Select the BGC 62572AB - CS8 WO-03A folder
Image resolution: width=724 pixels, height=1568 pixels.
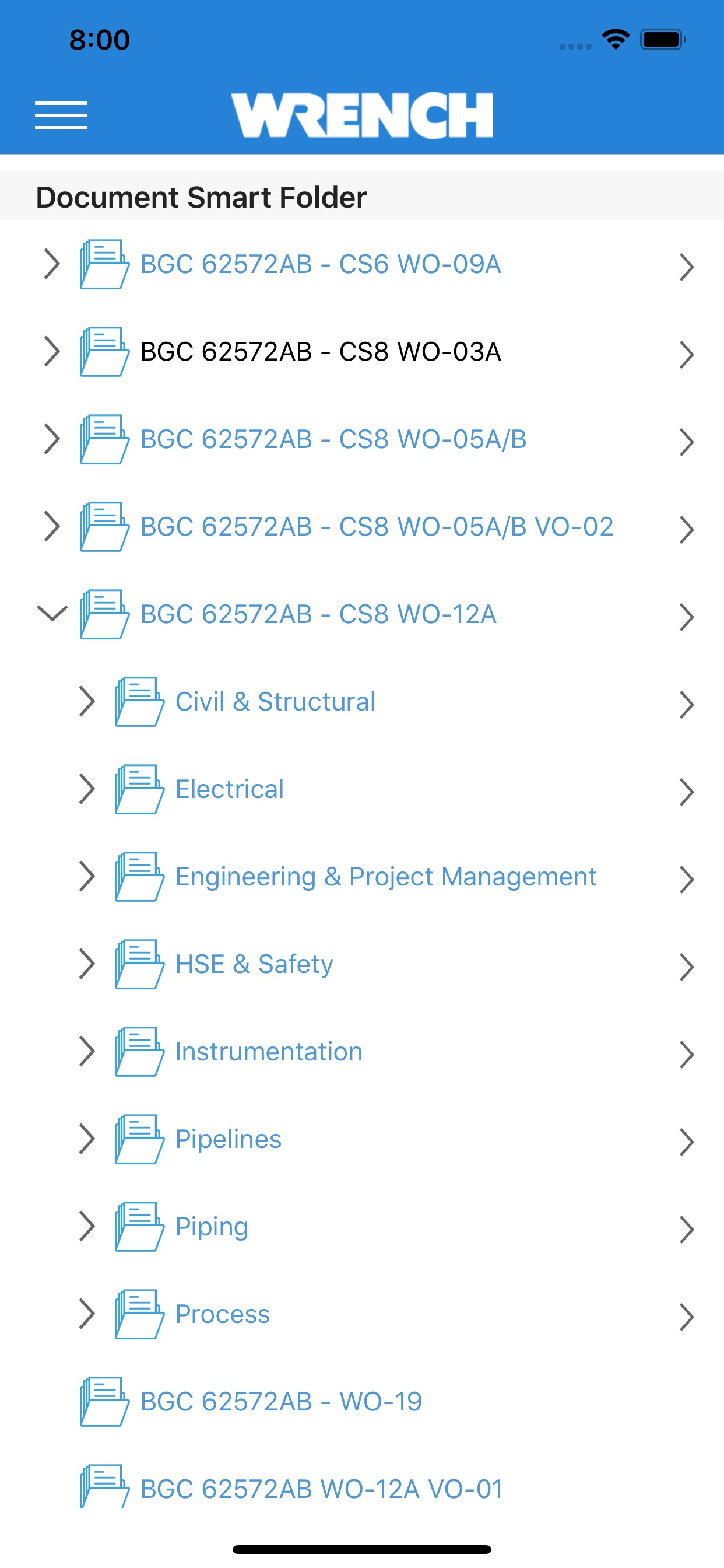pyautogui.click(x=321, y=352)
